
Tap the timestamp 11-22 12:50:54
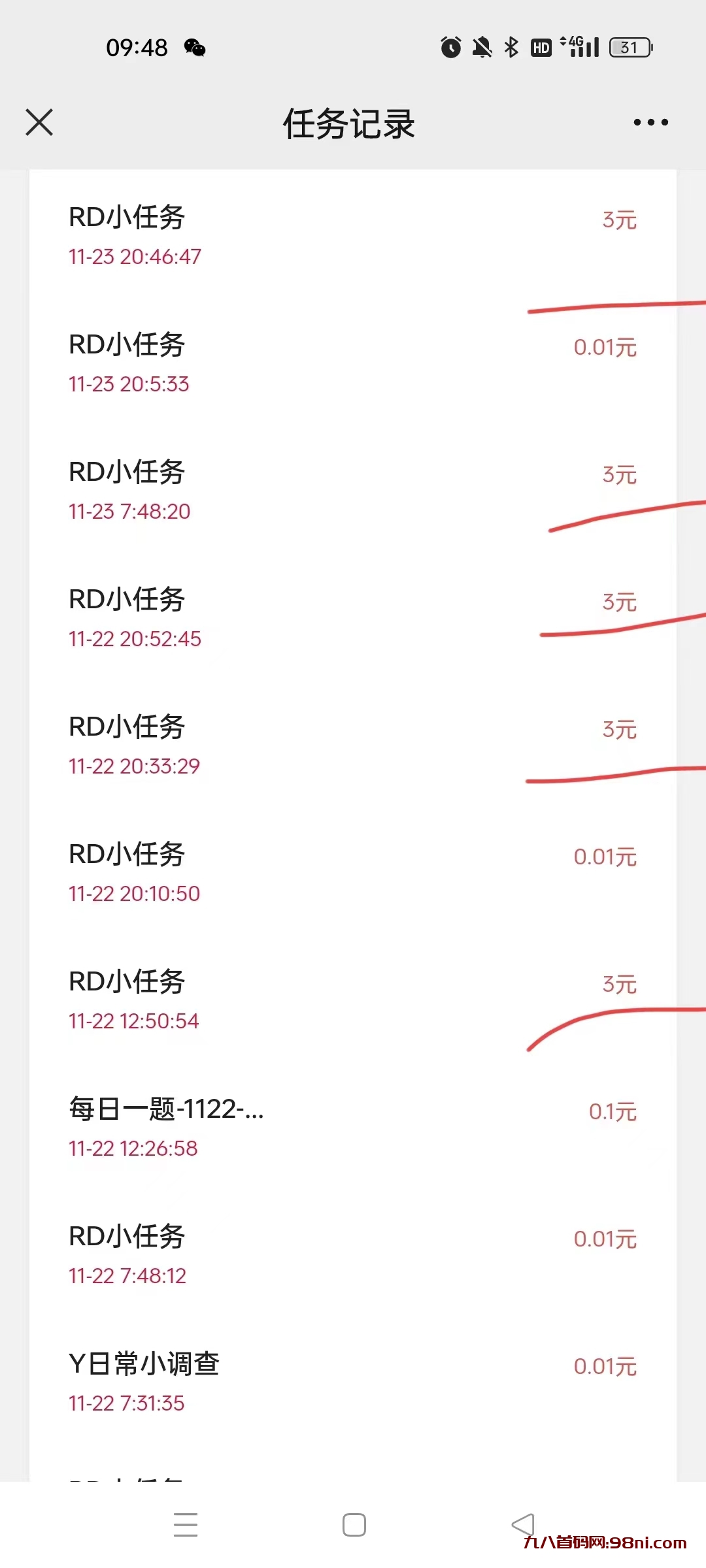(x=135, y=1021)
